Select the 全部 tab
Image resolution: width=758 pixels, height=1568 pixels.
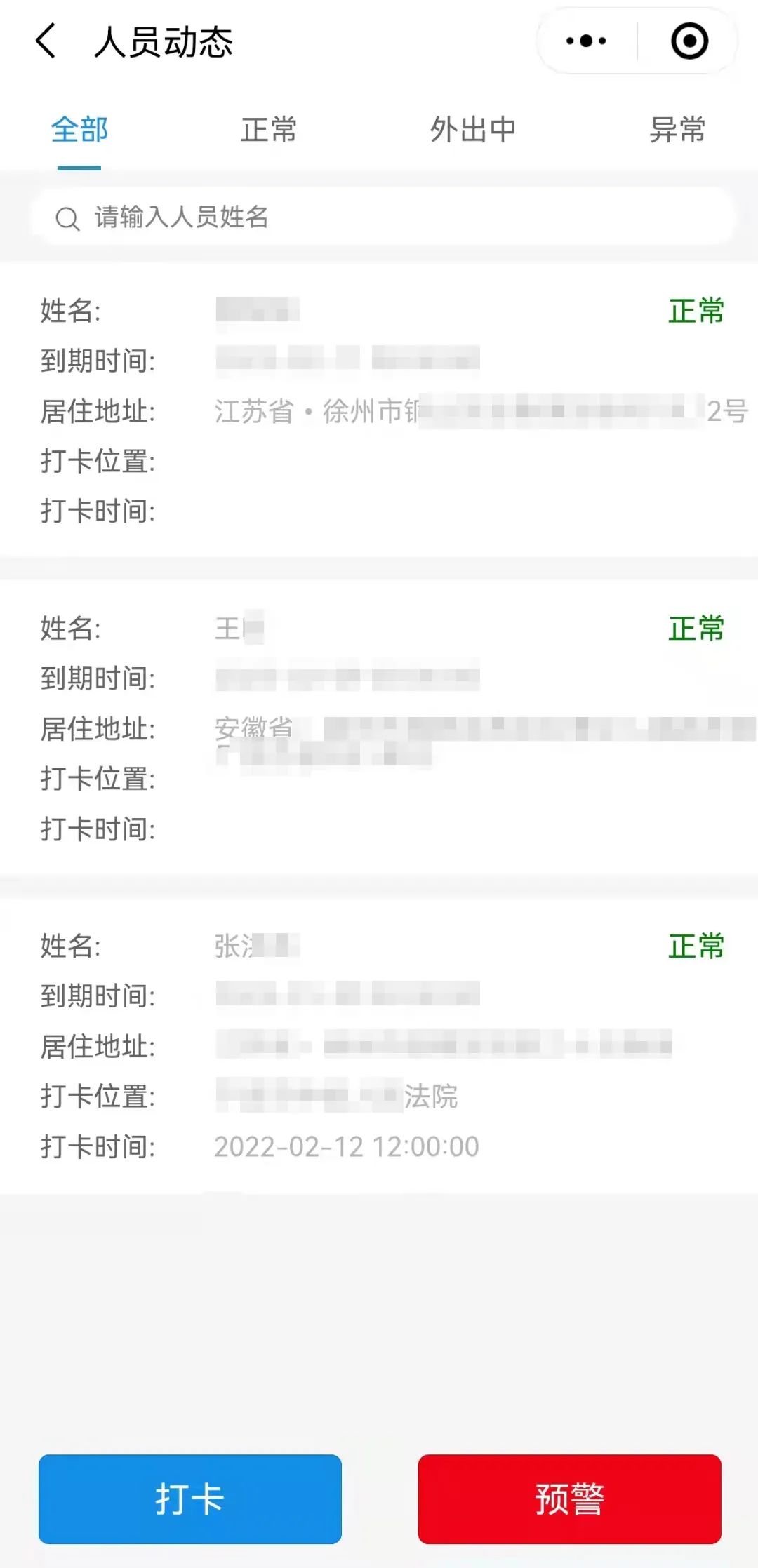(79, 130)
